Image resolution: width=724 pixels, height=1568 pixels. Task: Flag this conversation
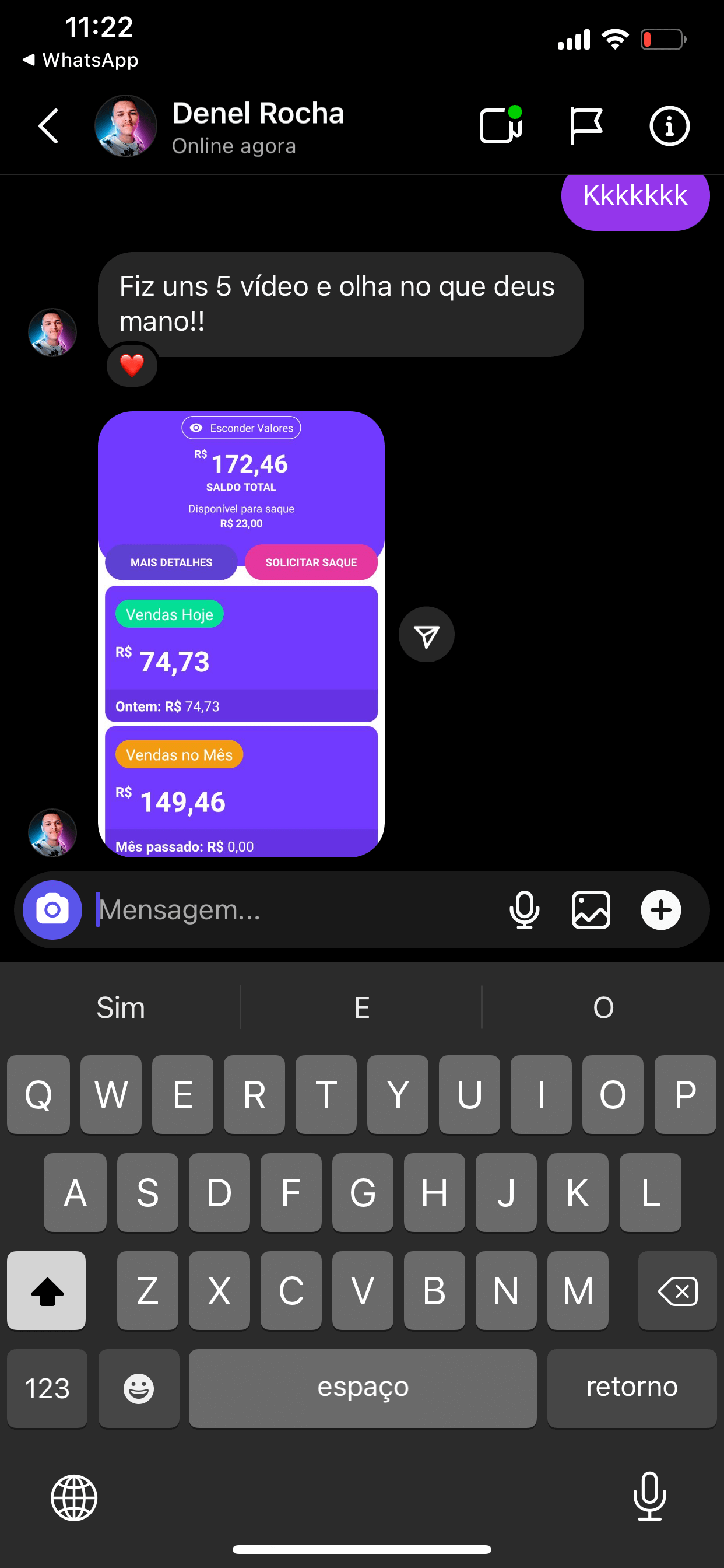tap(585, 125)
